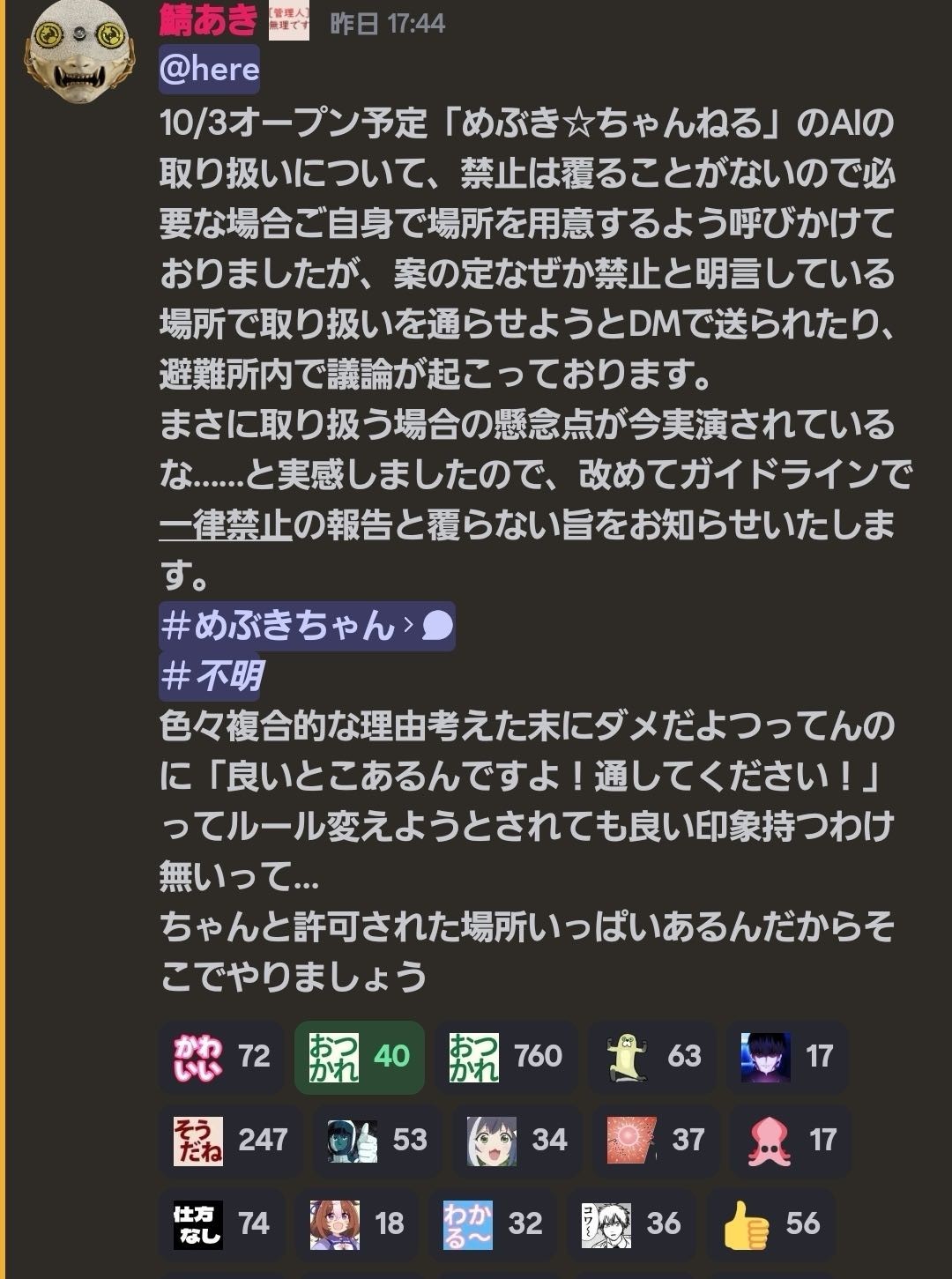The image size is (952, 1279).
Task: Open the #めぶきちゃん channel link
Action: click(x=307, y=627)
